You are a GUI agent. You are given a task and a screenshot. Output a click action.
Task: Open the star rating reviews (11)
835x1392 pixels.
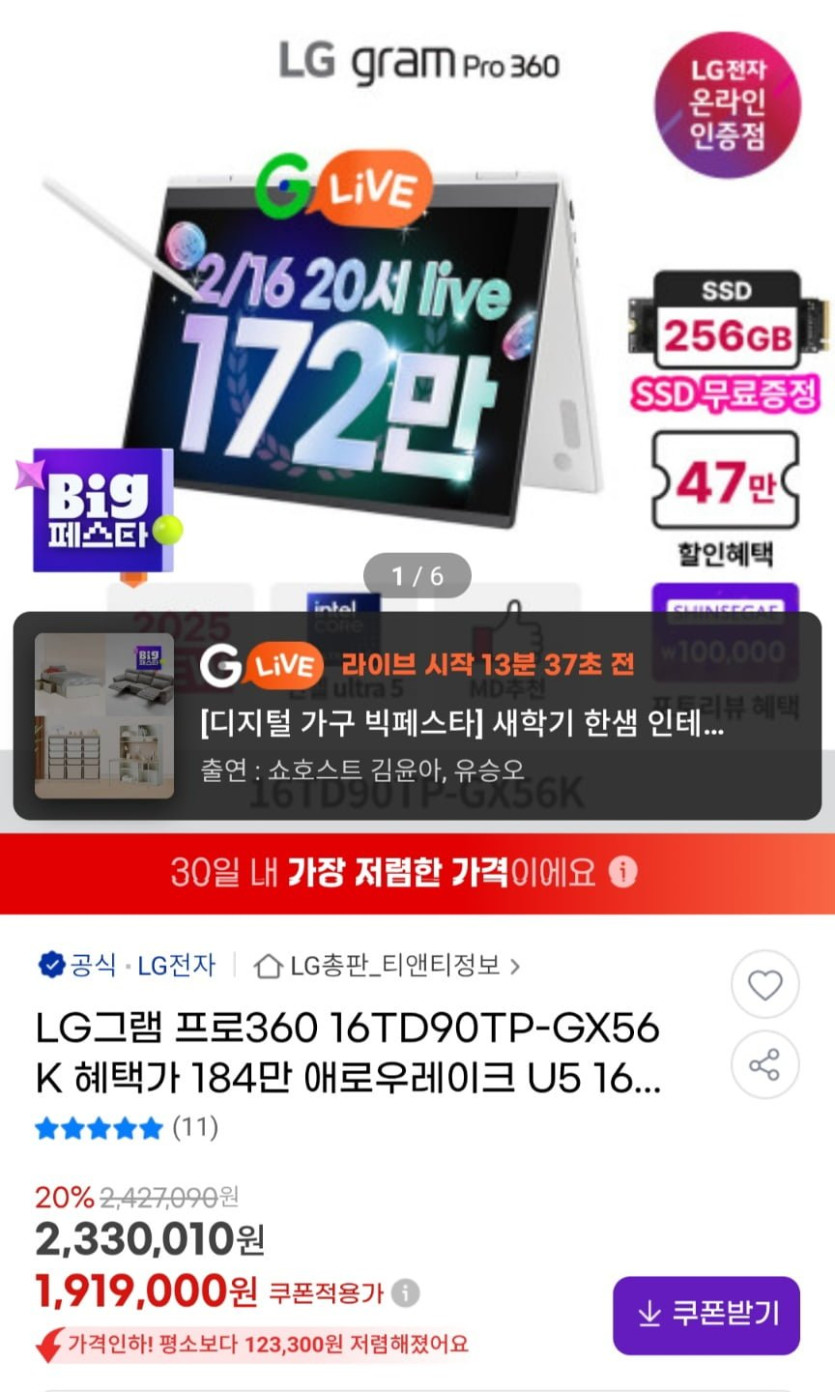(x=126, y=1128)
